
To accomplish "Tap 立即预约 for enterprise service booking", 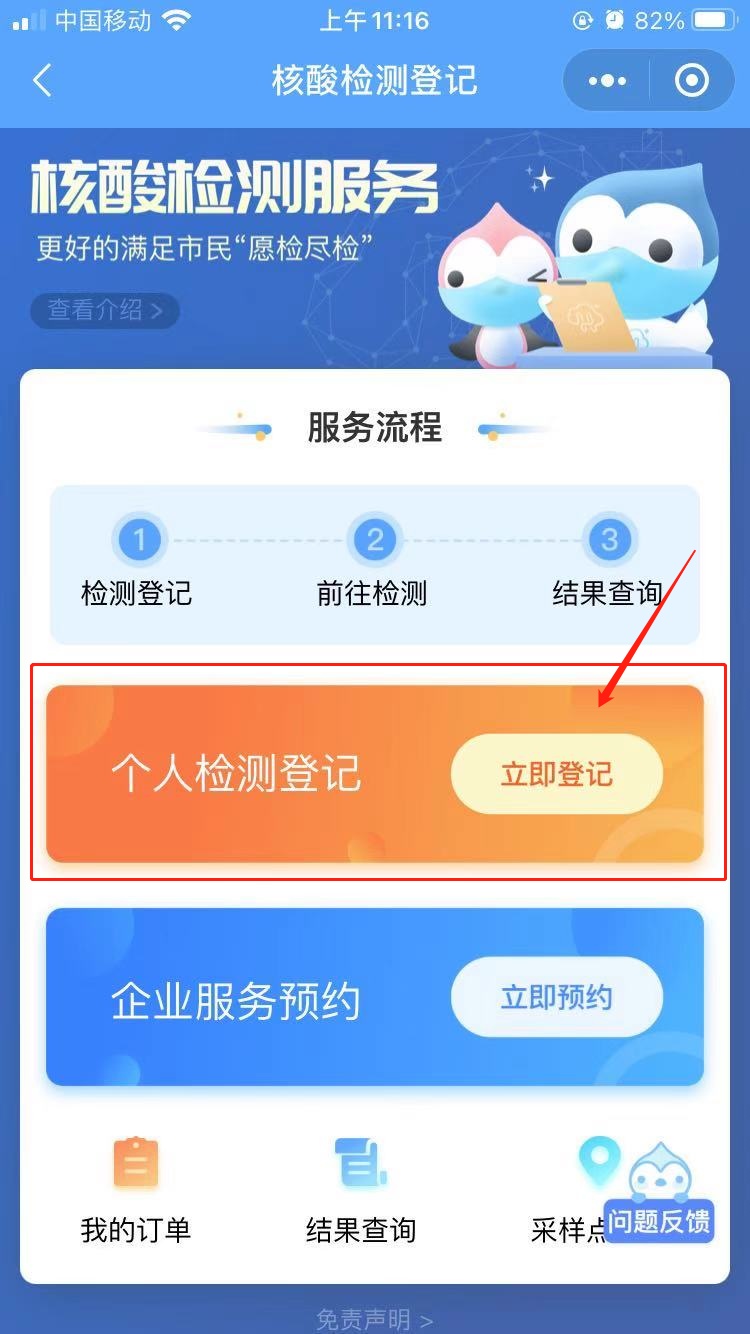I will coord(556,998).
